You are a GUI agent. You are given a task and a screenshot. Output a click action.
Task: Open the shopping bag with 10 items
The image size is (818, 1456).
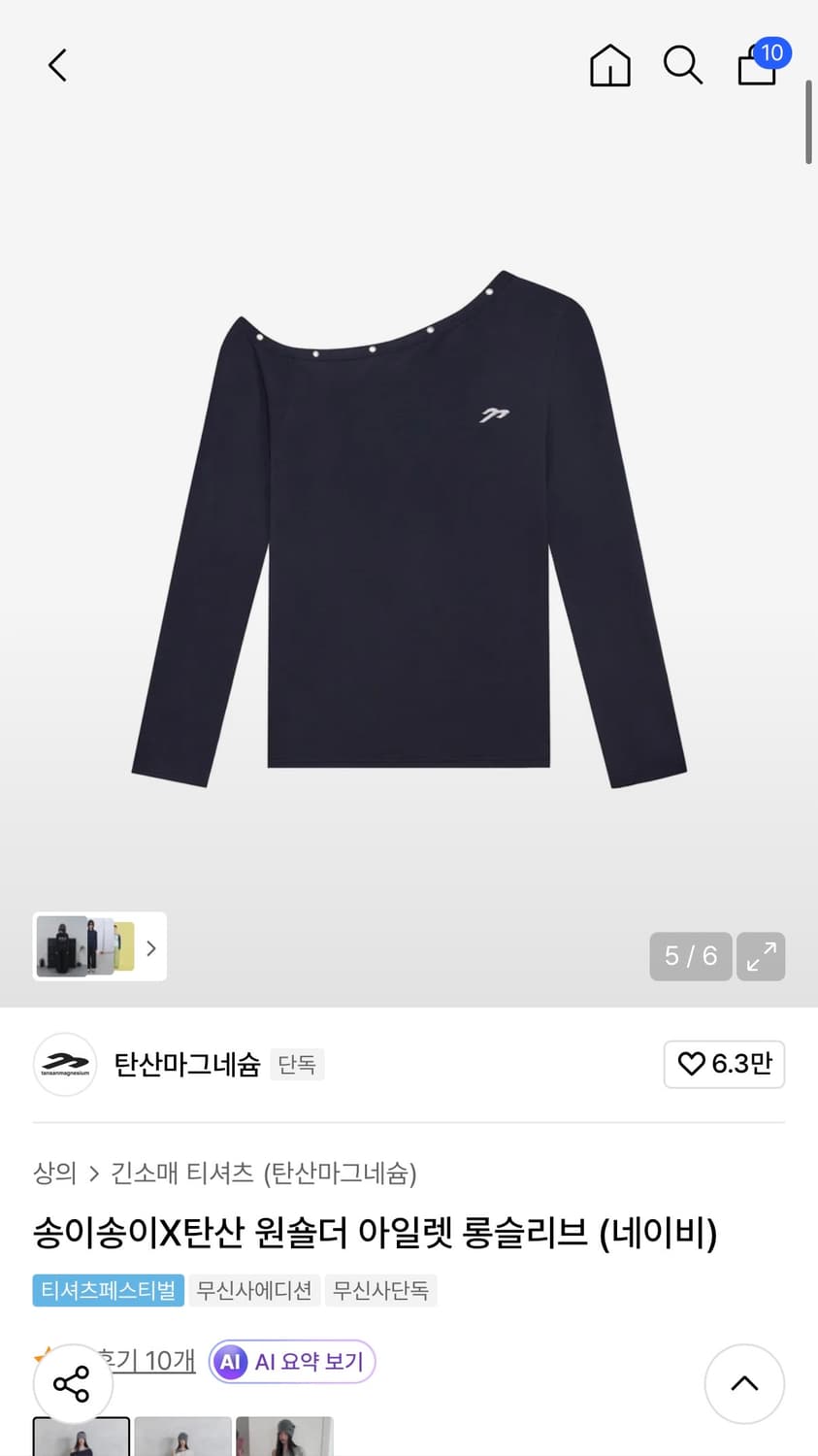click(x=757, y=68)
